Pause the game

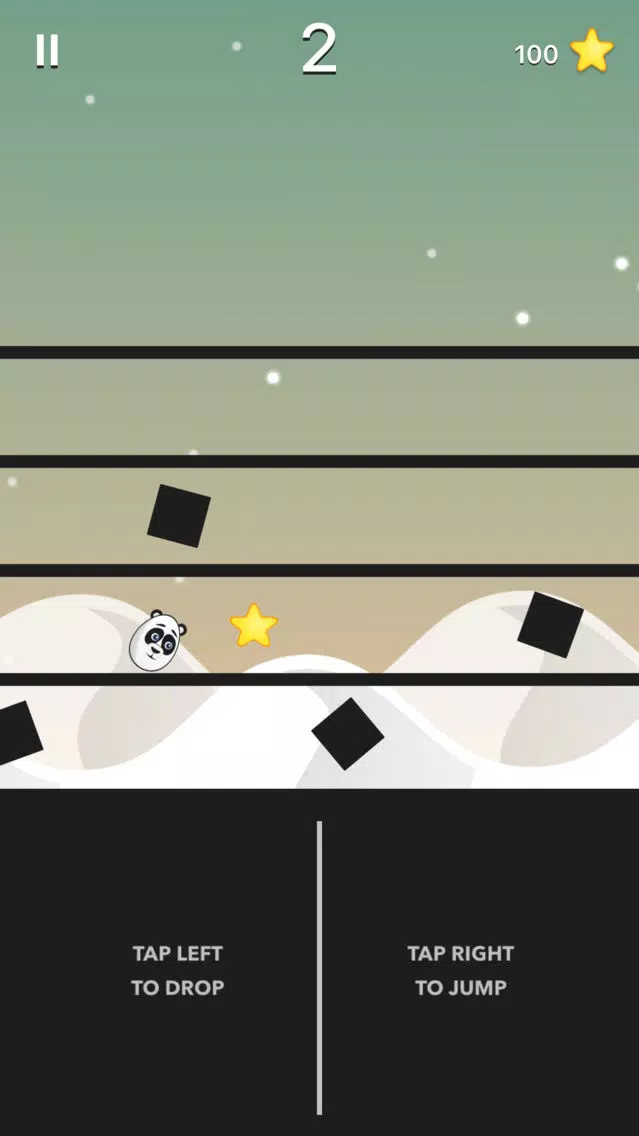point(47,51)
